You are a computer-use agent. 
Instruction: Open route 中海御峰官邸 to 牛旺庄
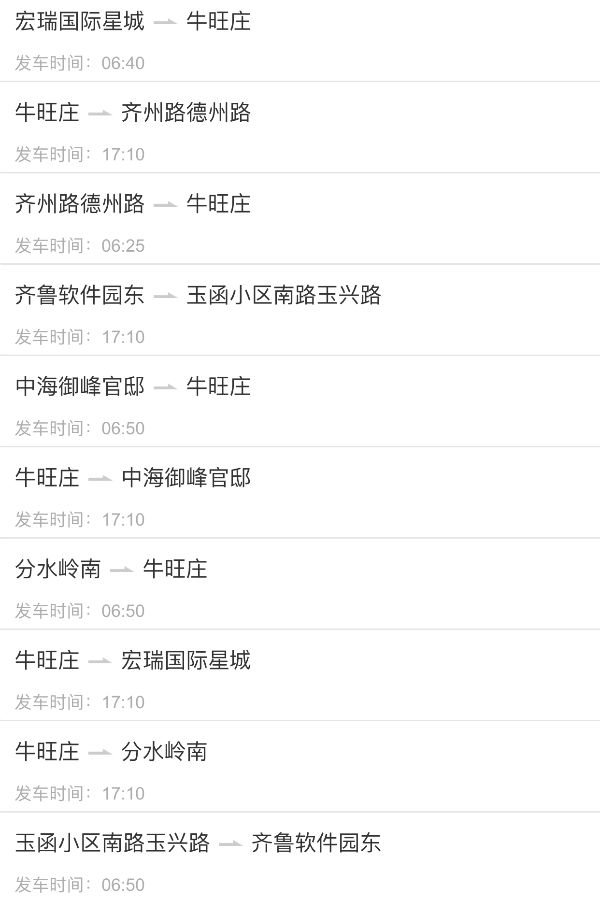tap(300, 401)
